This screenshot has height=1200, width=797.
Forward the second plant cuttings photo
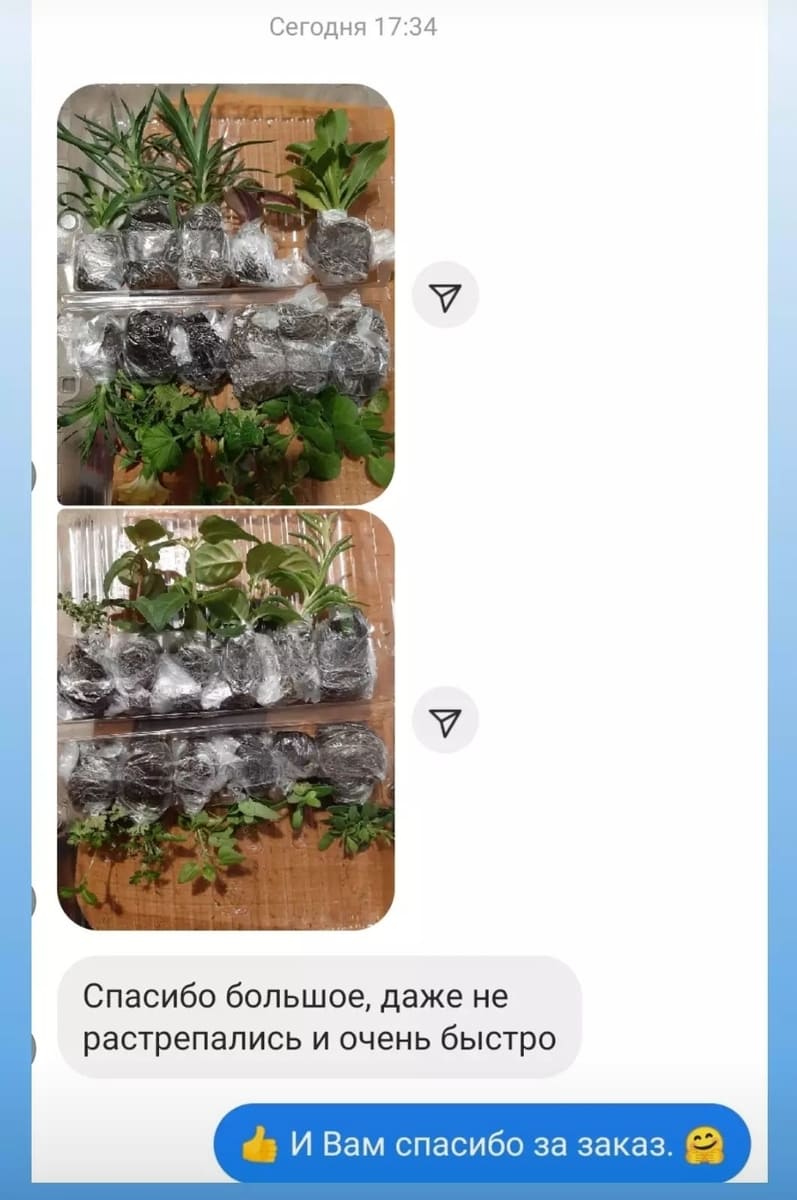click(x=445, y=720)
